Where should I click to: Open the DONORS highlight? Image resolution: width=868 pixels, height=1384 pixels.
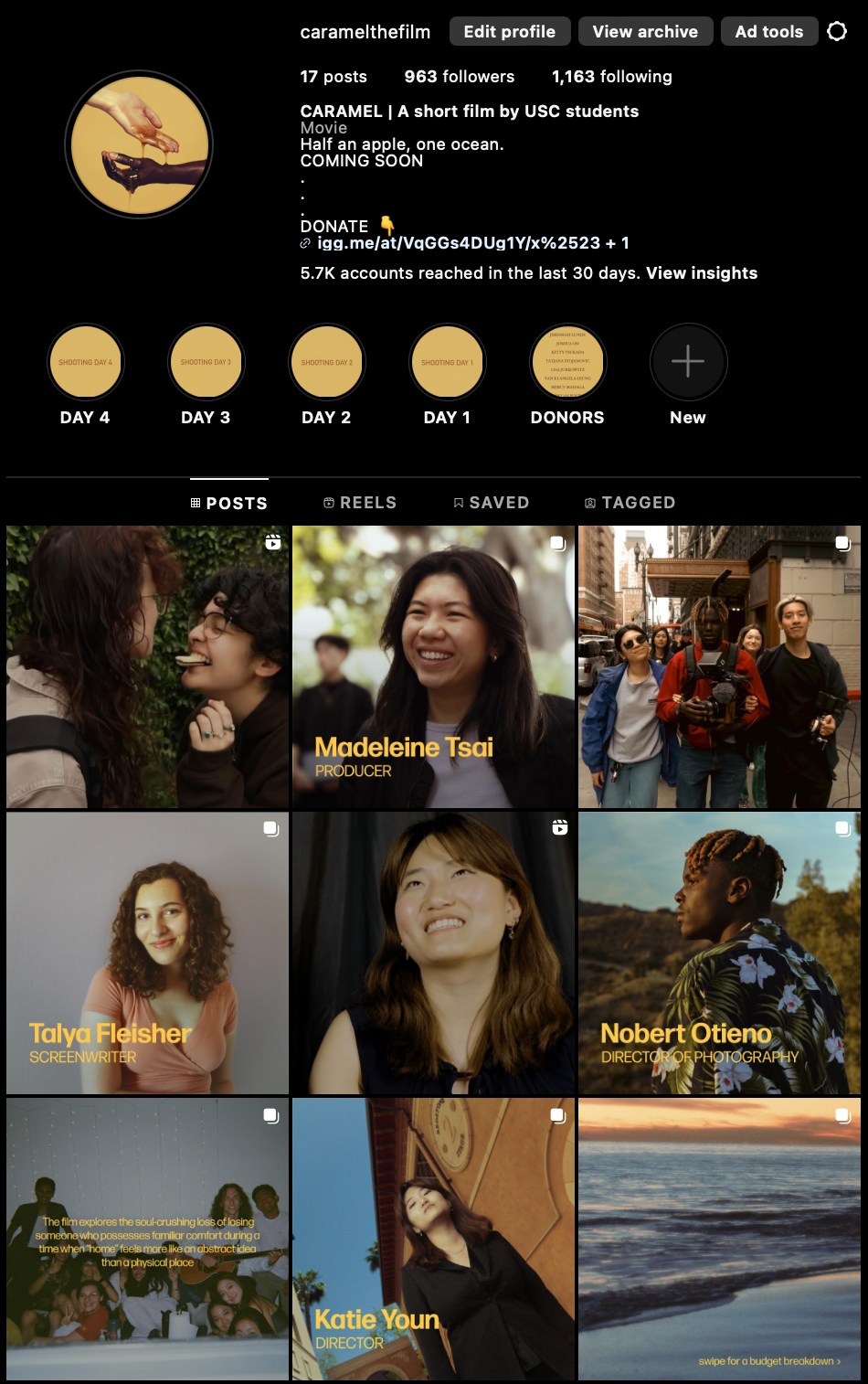tap(567, 362)
